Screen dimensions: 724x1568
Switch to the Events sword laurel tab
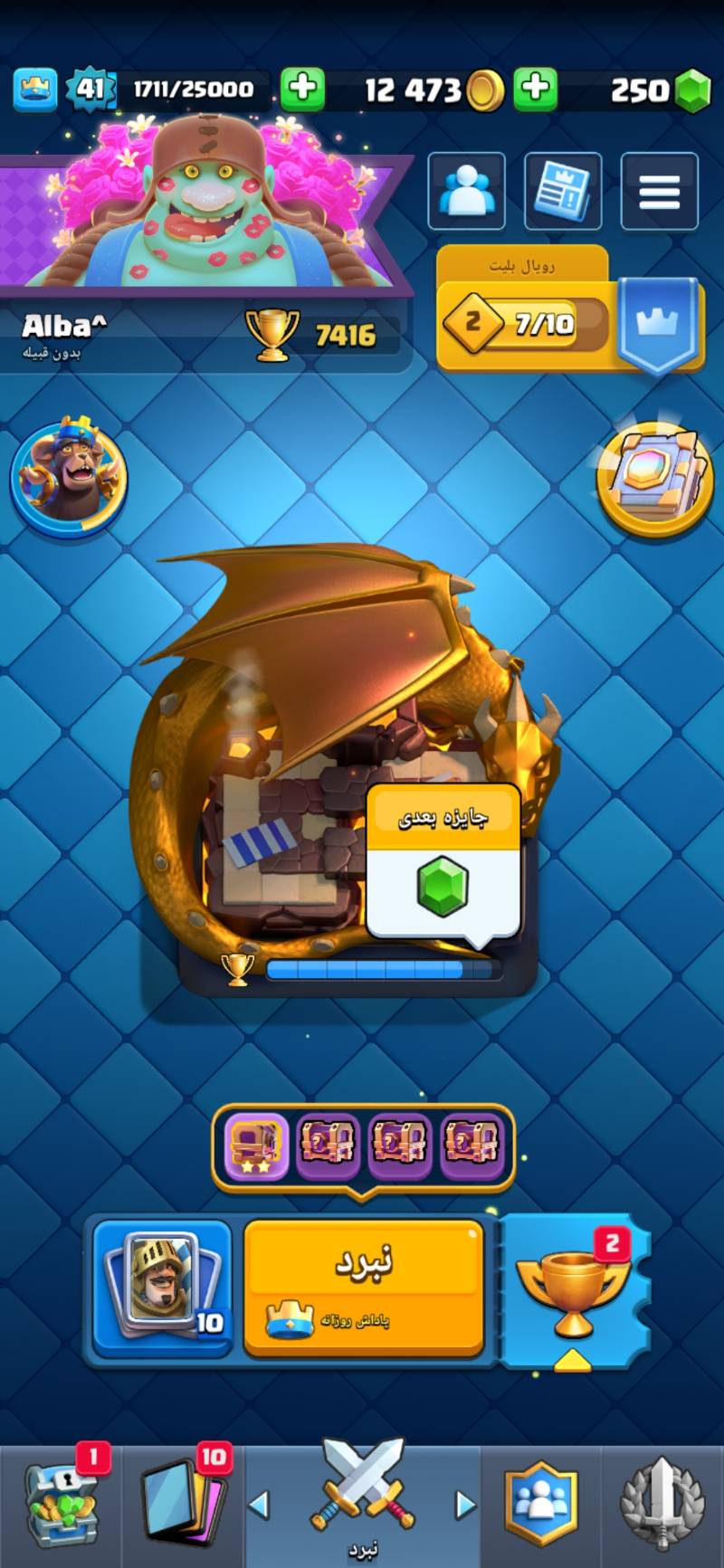tap(662, 1504)
